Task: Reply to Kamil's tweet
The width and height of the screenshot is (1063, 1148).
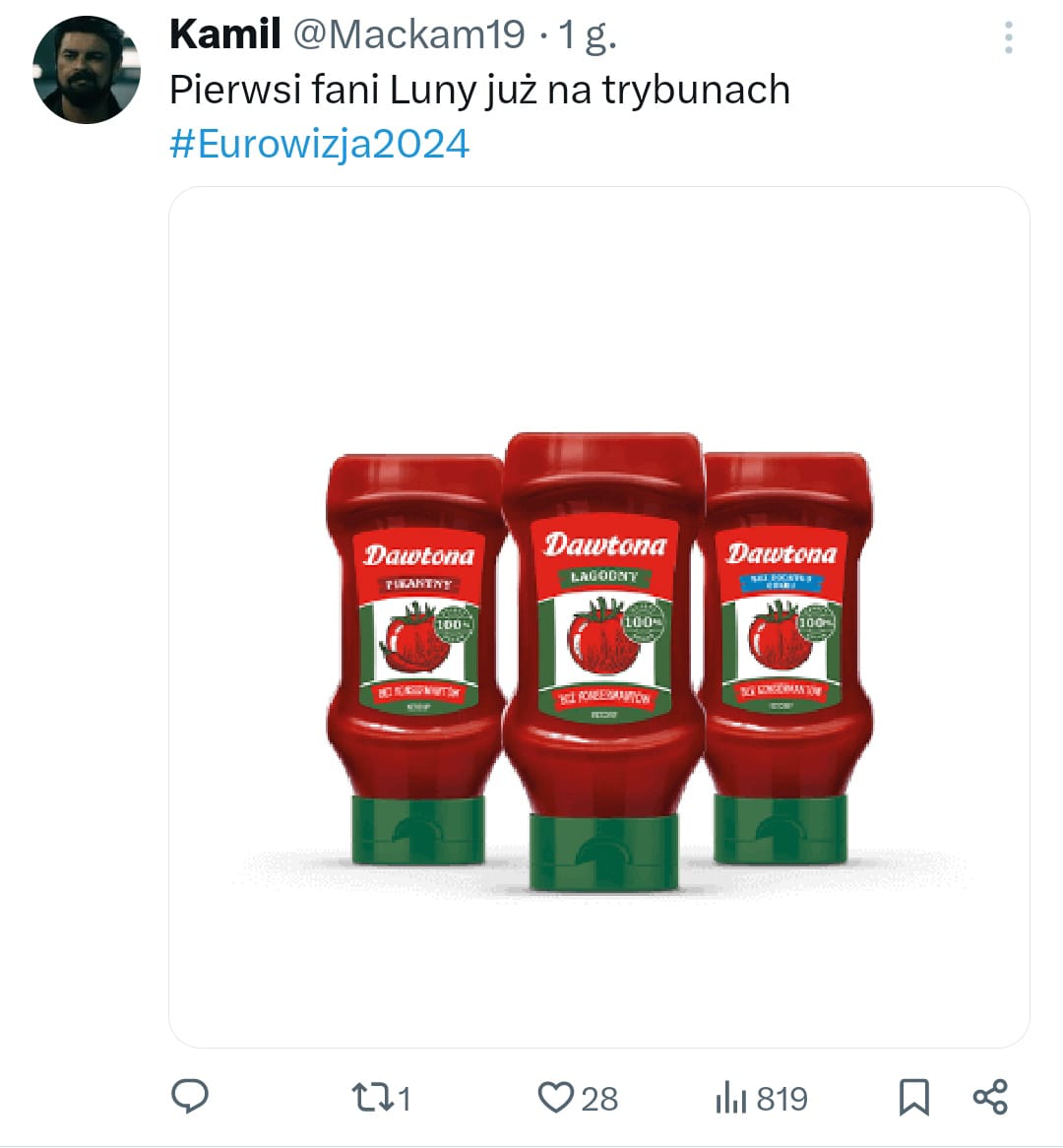Action: pos(190,1096)
